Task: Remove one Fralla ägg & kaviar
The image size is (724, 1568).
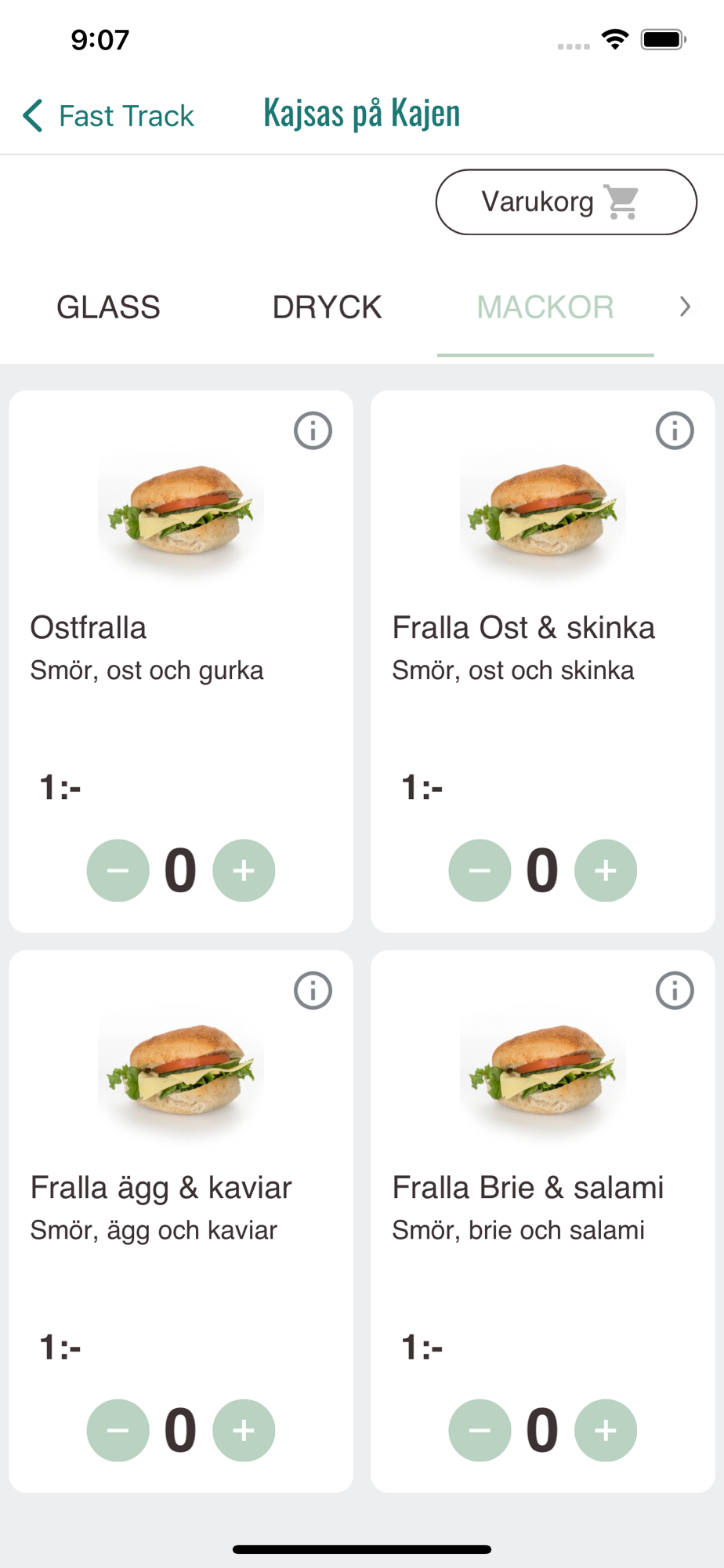Action: pyautogui.click(x=118, y=1430)
